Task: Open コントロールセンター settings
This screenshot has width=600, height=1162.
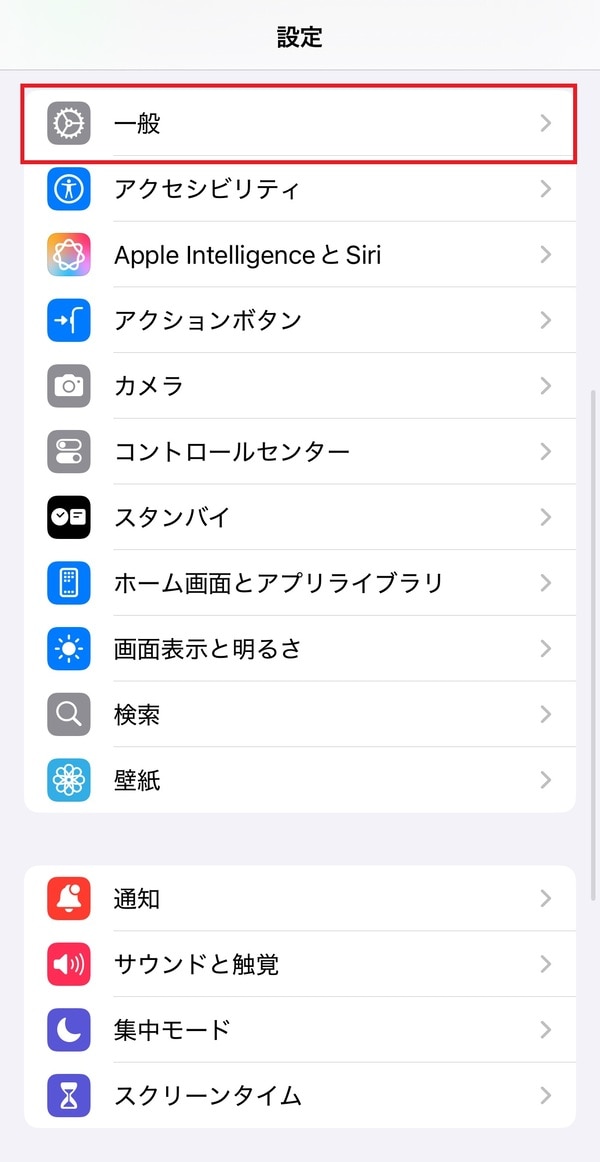Action: [x=299, y=452]
